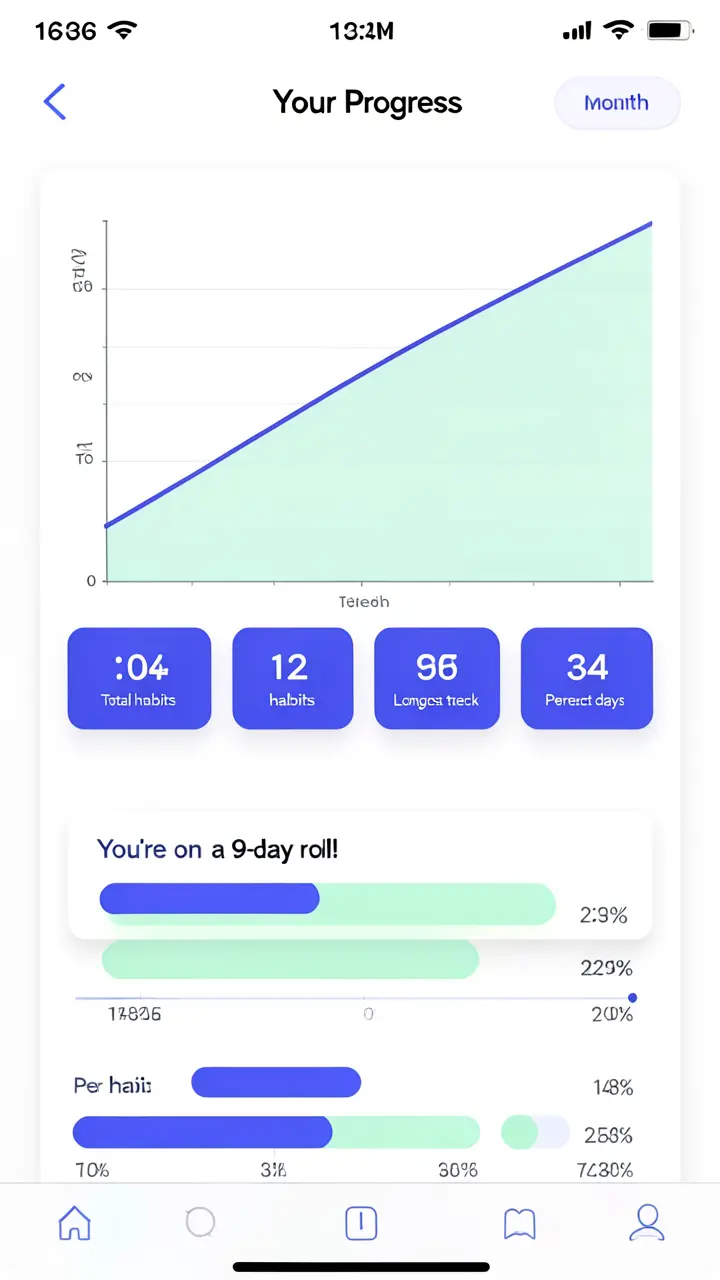
Task: Open the Longest streak stat card
Action: [x=436, y=678]
